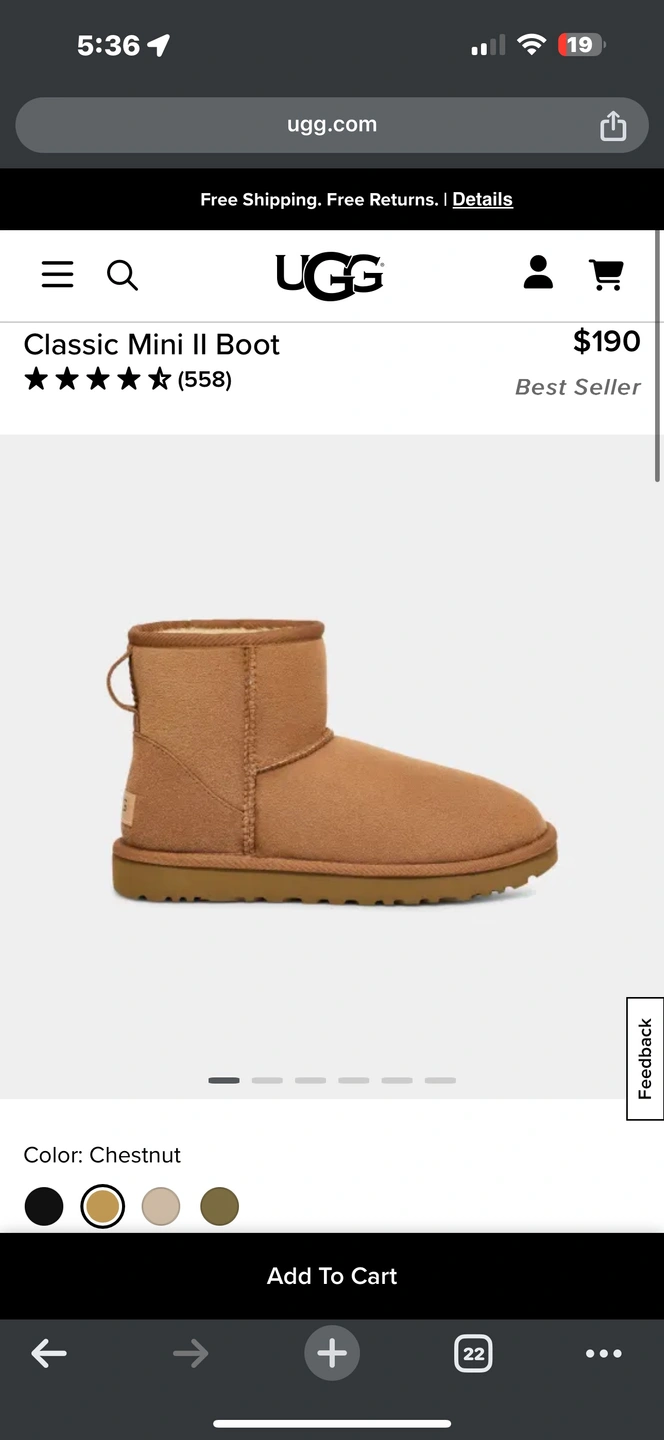View the shopping cart
This screenshot has height=1440, width=664.
click(606, 274)
